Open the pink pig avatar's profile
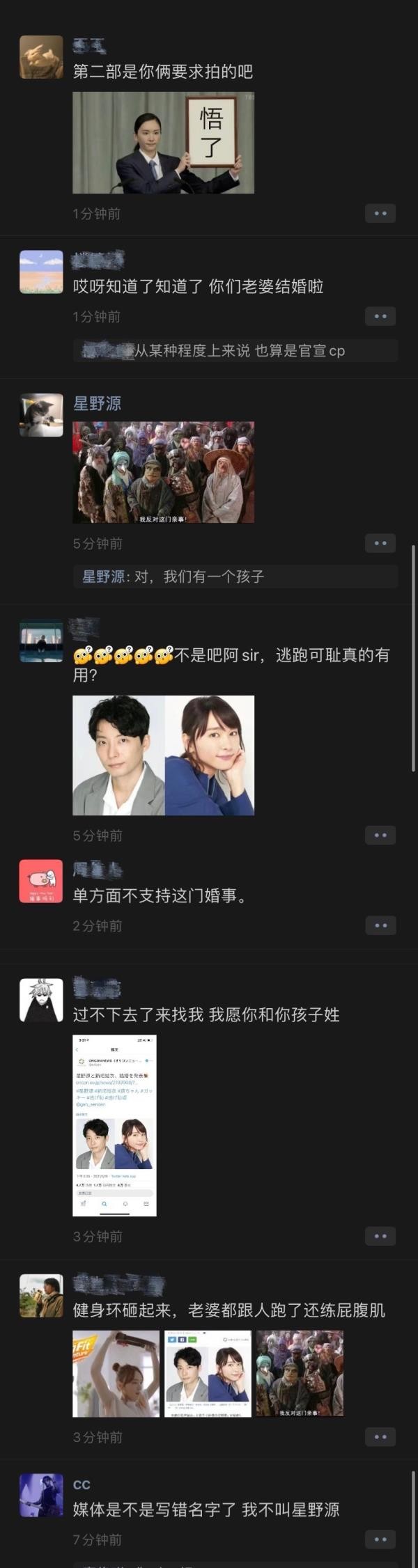 [x=41, y=881]
